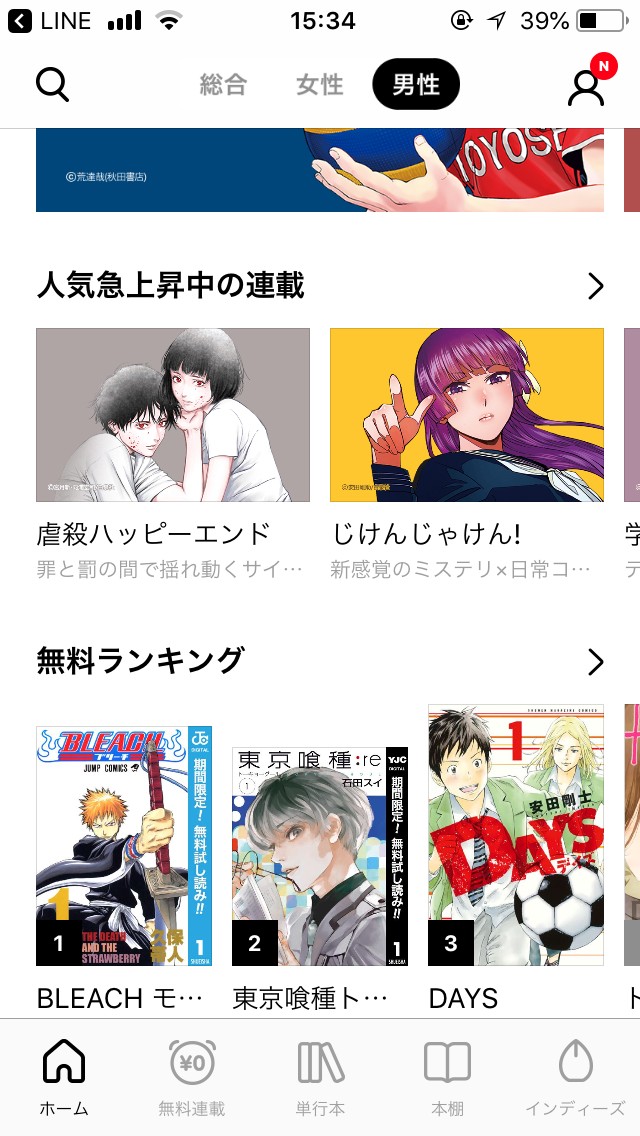Open the profile account icon

click(587, 86)
